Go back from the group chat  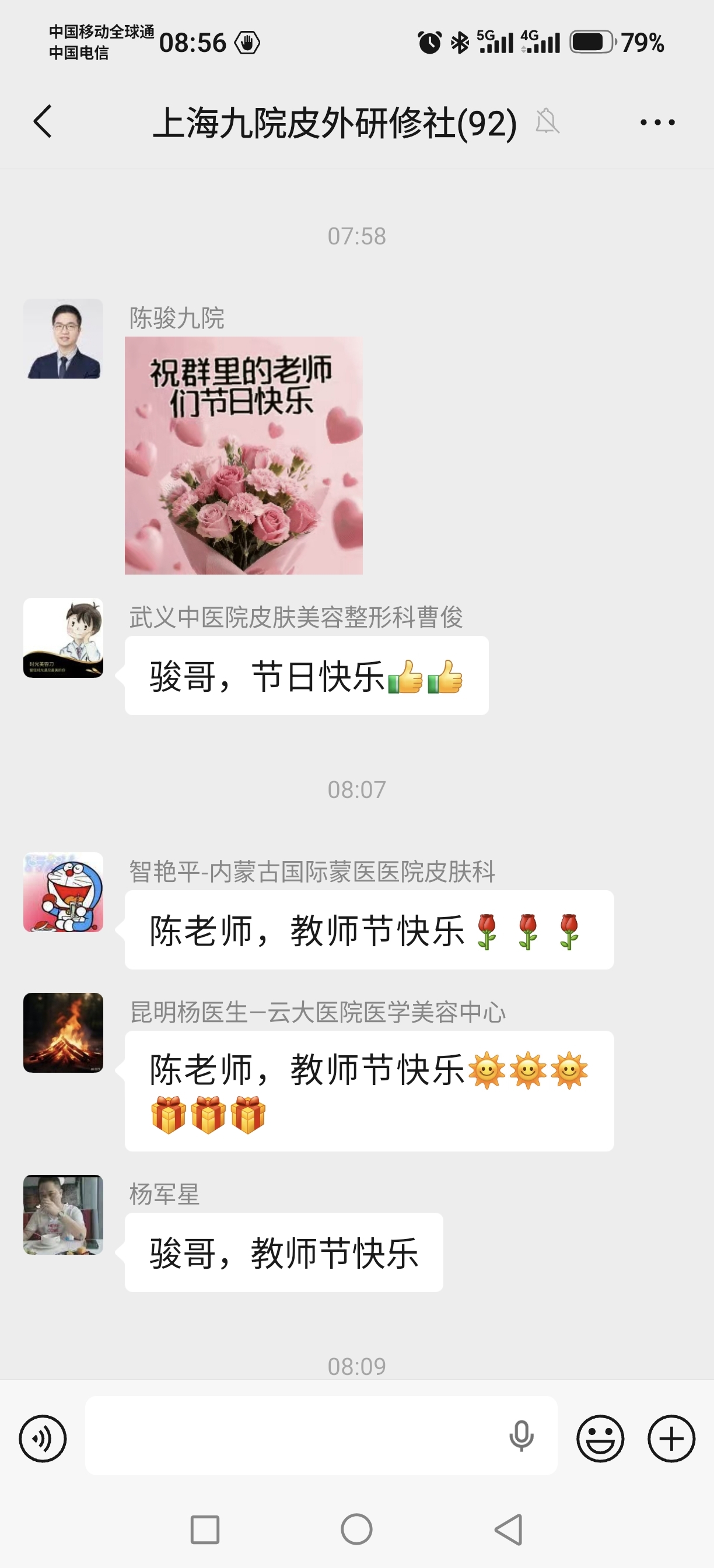coord(43,122)
